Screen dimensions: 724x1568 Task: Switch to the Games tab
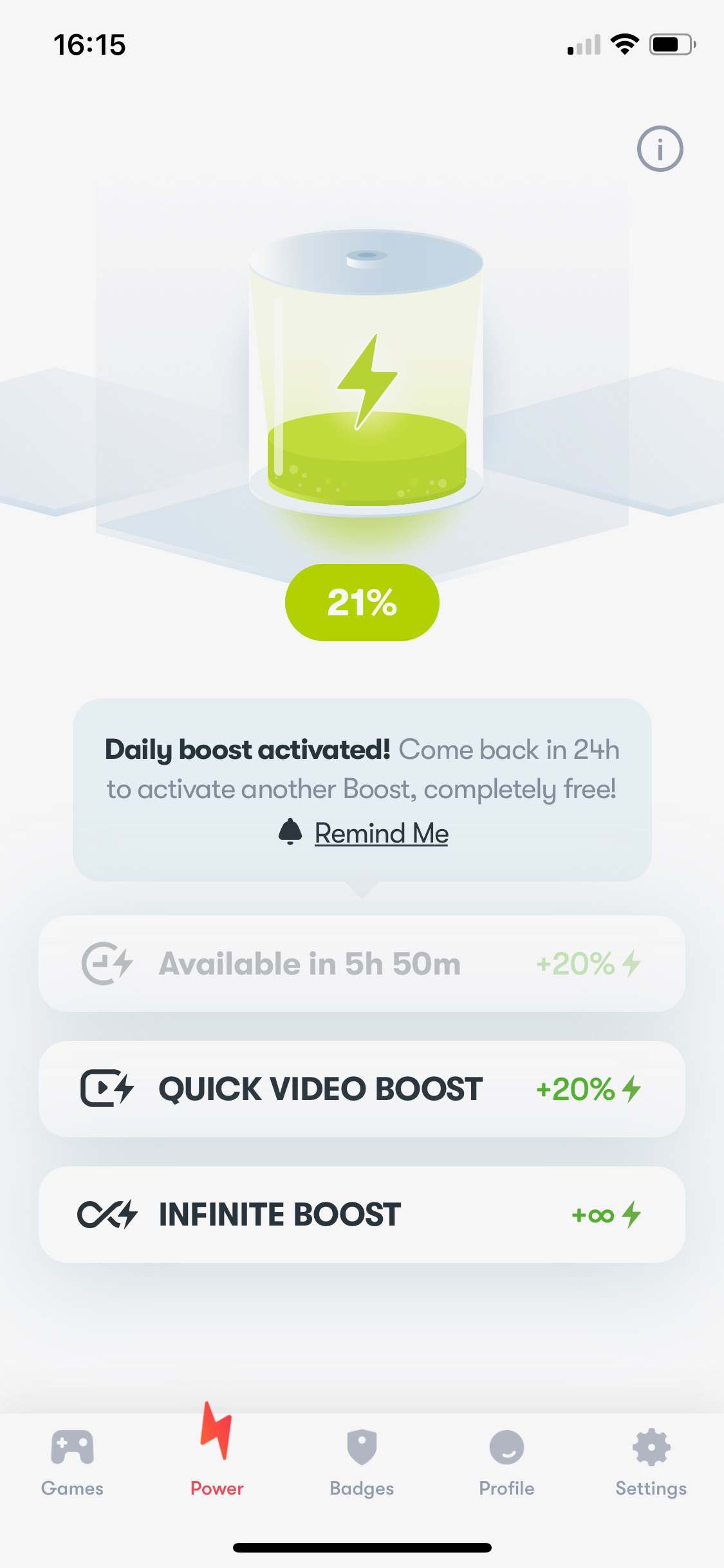[x=72, y=1462]
